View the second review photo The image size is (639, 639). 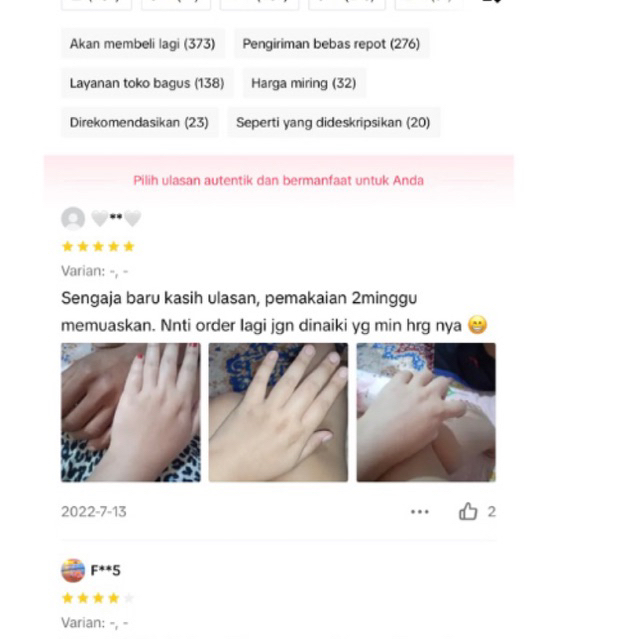[278, 412]
